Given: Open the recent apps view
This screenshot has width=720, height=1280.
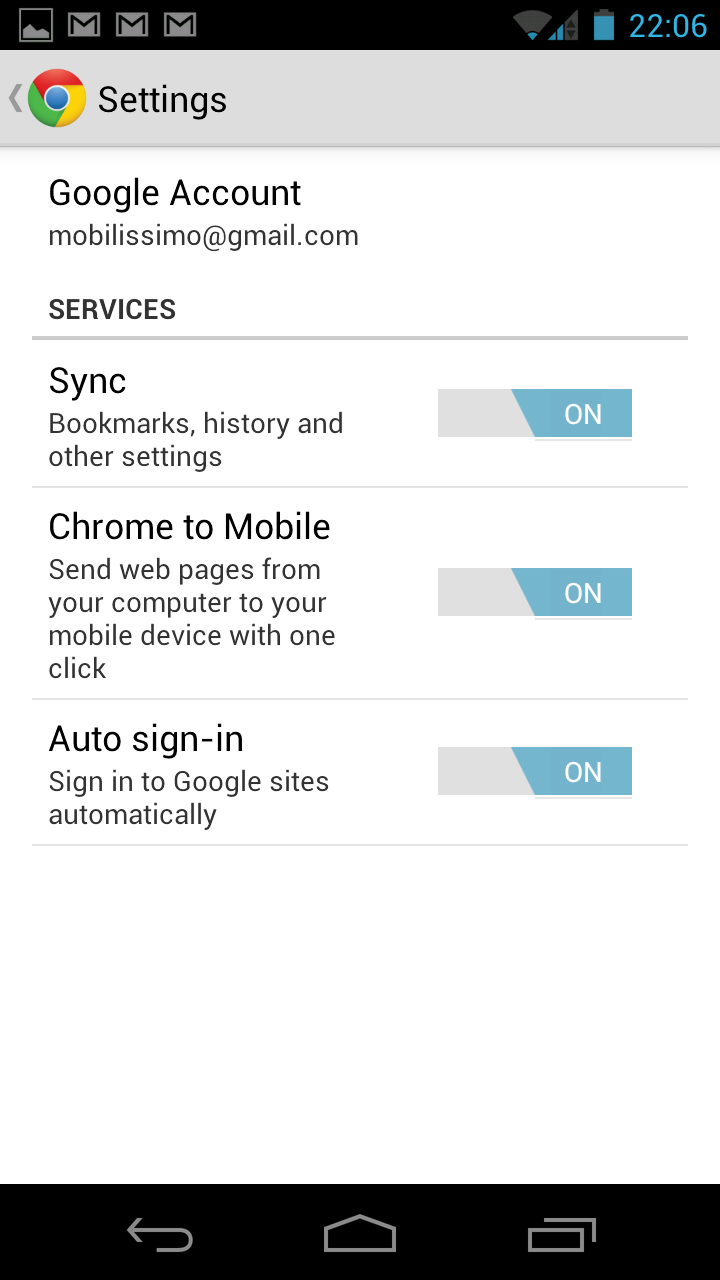Looking at the screenshot, I should [561, 1235].
